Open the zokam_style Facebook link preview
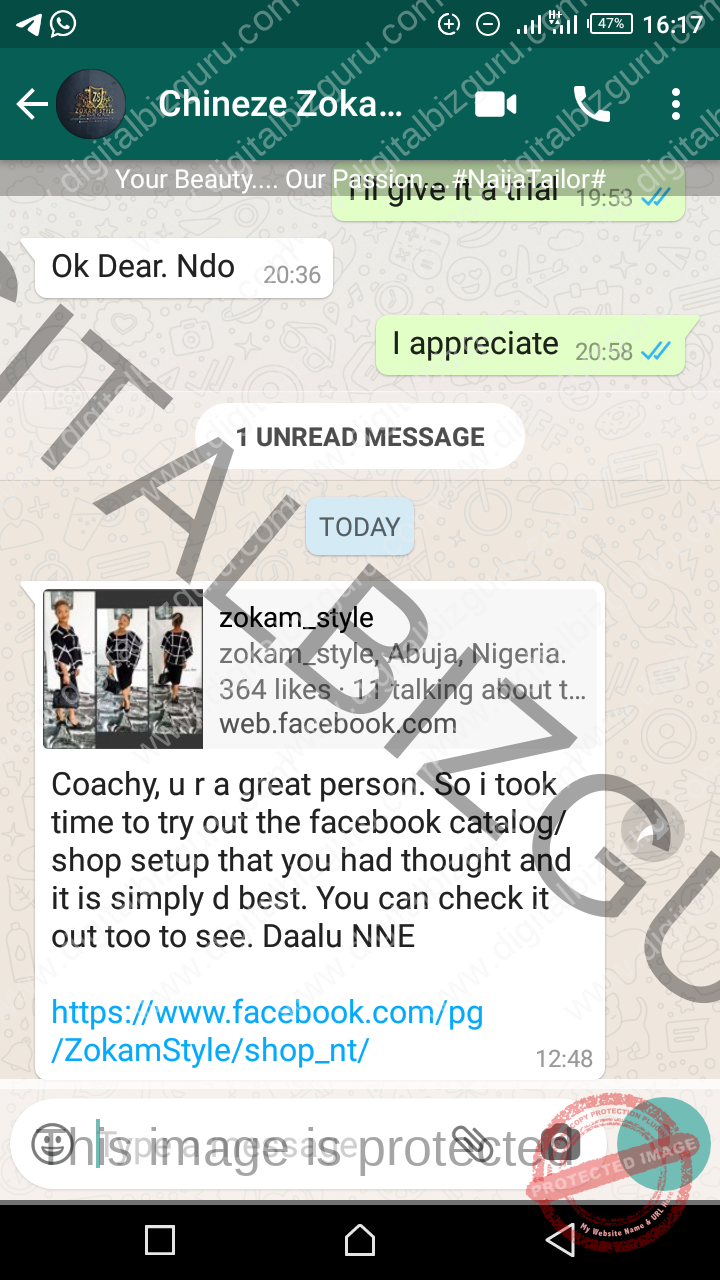Viewport: 720px width, 1280px height. coord(320,669)
